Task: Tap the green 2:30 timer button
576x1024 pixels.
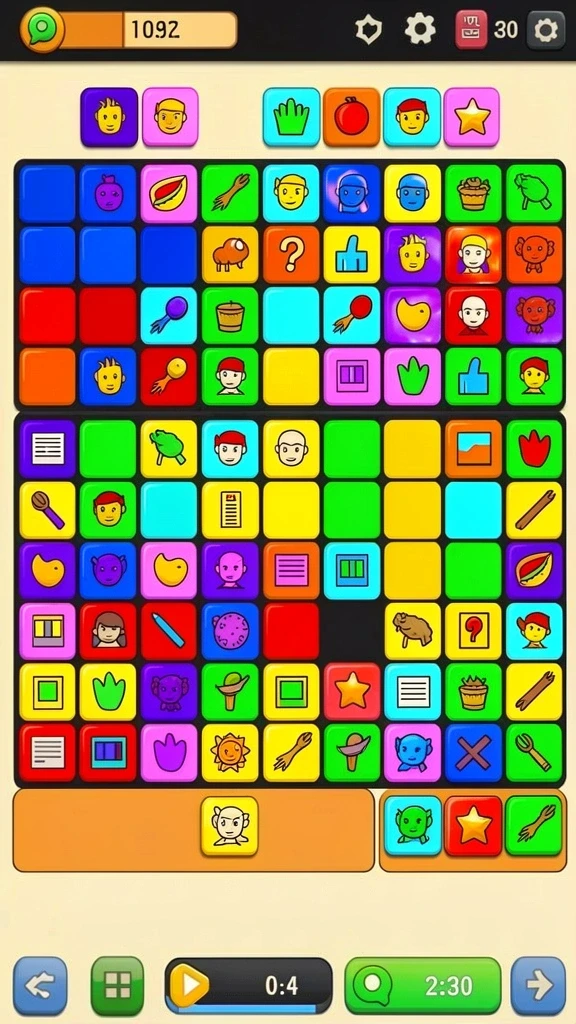Action: click(423, 985)
